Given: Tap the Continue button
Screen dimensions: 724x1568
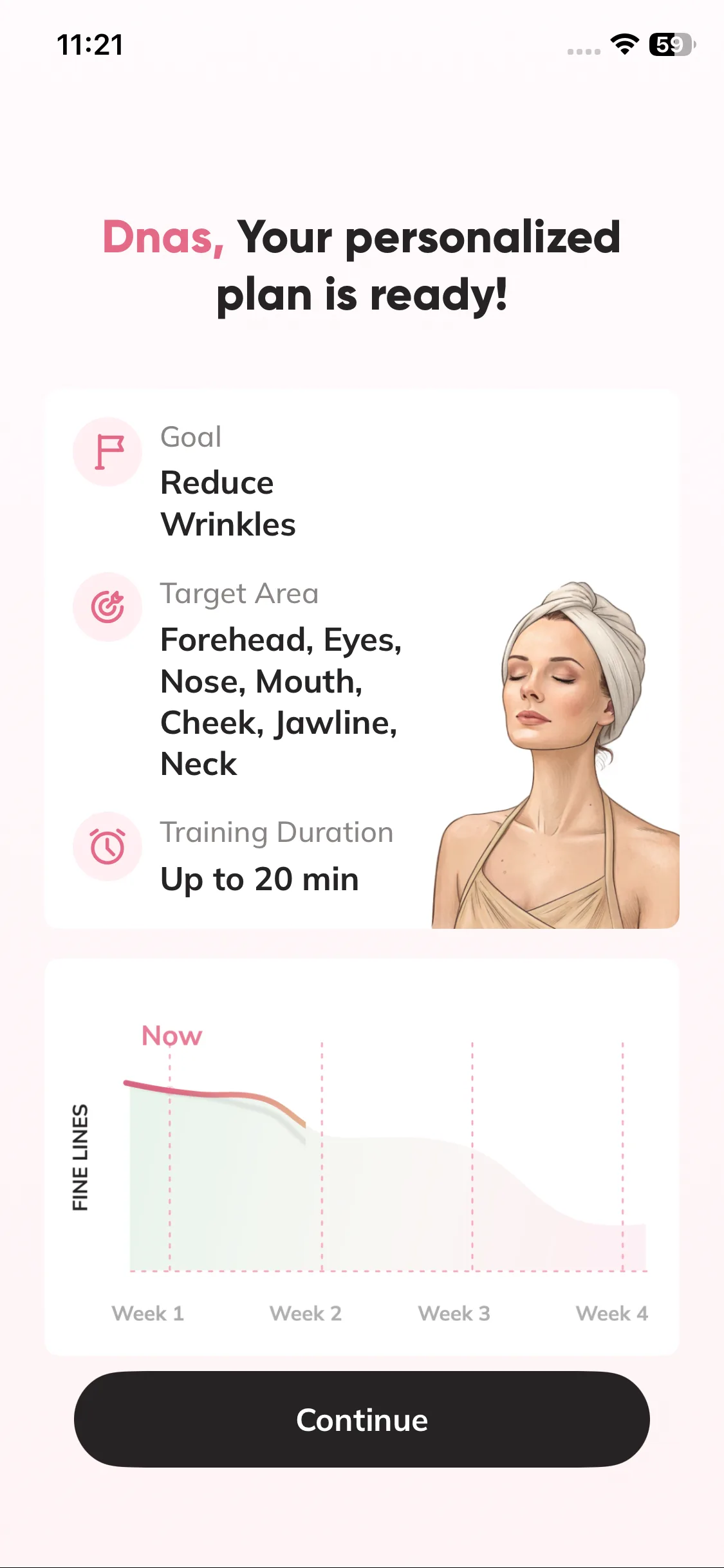Looking at the screenshot, I should [x=362, y=1419].
